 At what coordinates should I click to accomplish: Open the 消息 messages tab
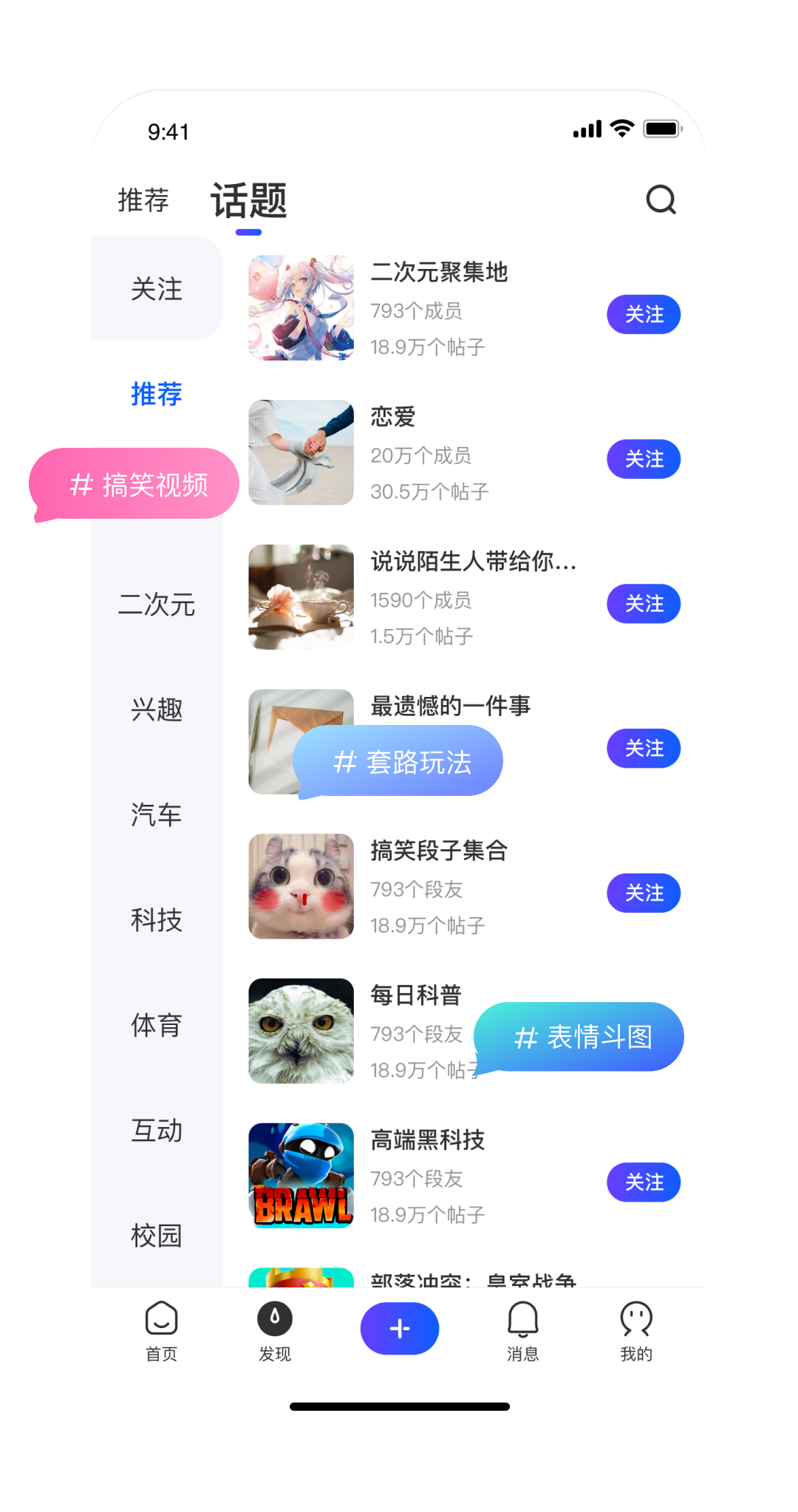point(522,1330)
